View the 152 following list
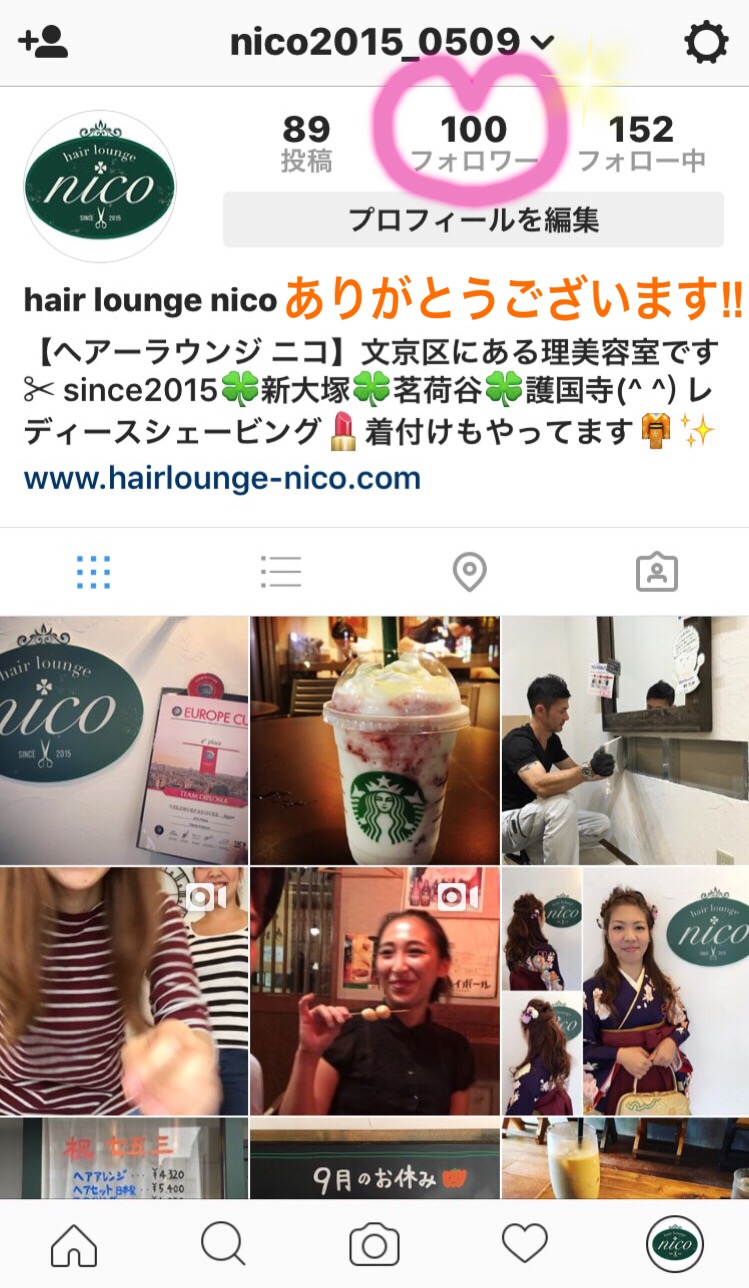The height and width of the screenshot is (1288, 749). 641,143
